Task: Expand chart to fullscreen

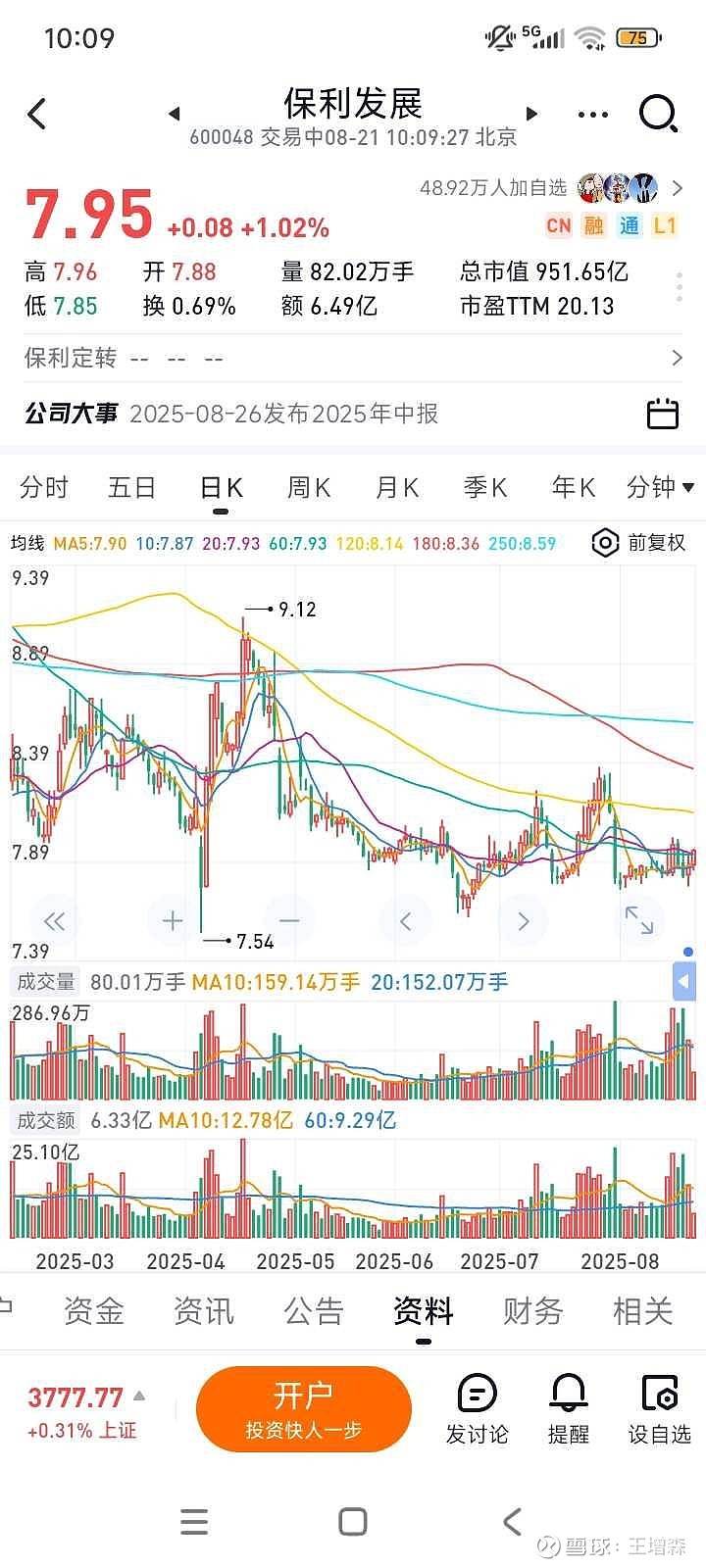Action: [x=639, y=920]
